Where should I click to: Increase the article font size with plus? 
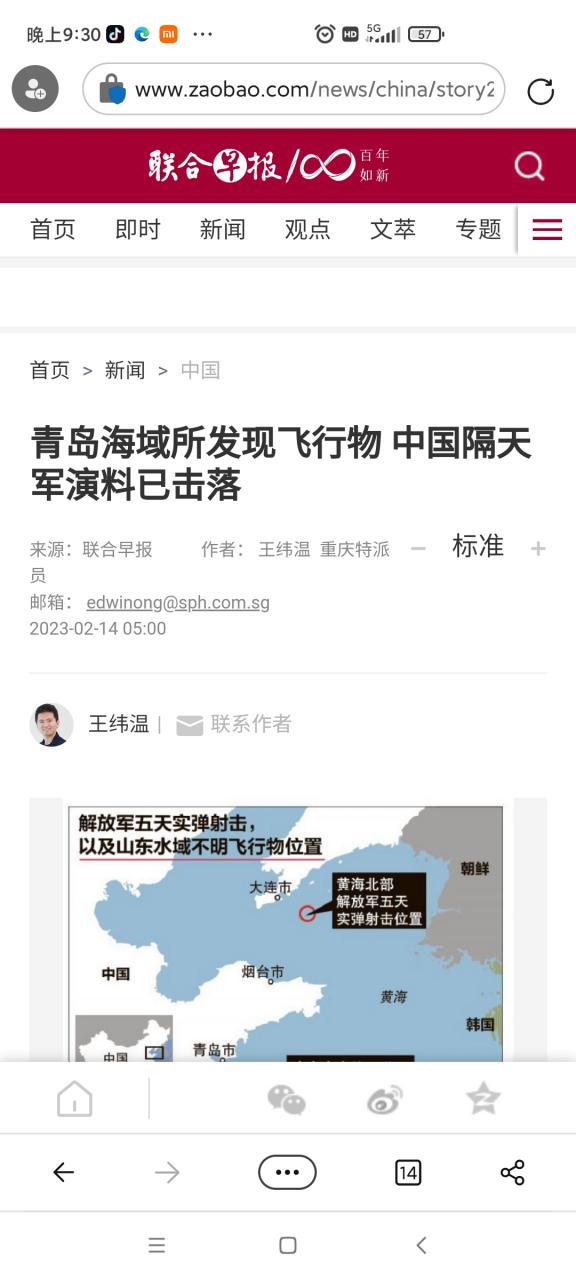(x=538, y=548)
